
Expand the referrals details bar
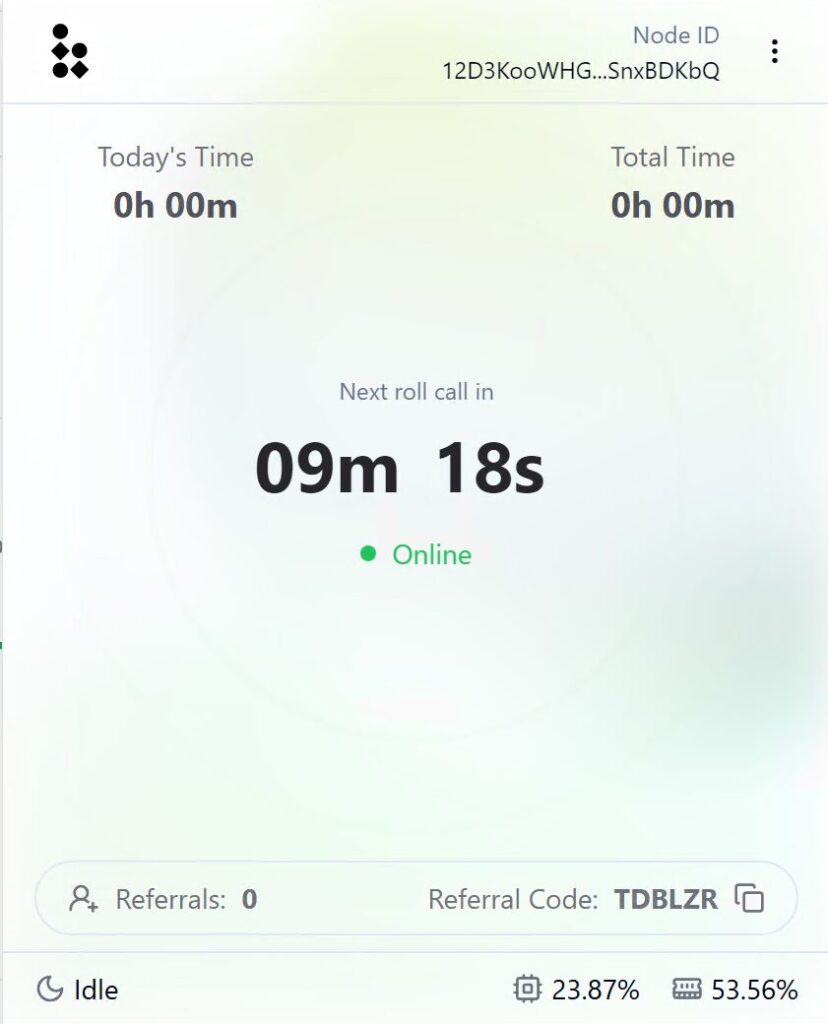point(414,897)
